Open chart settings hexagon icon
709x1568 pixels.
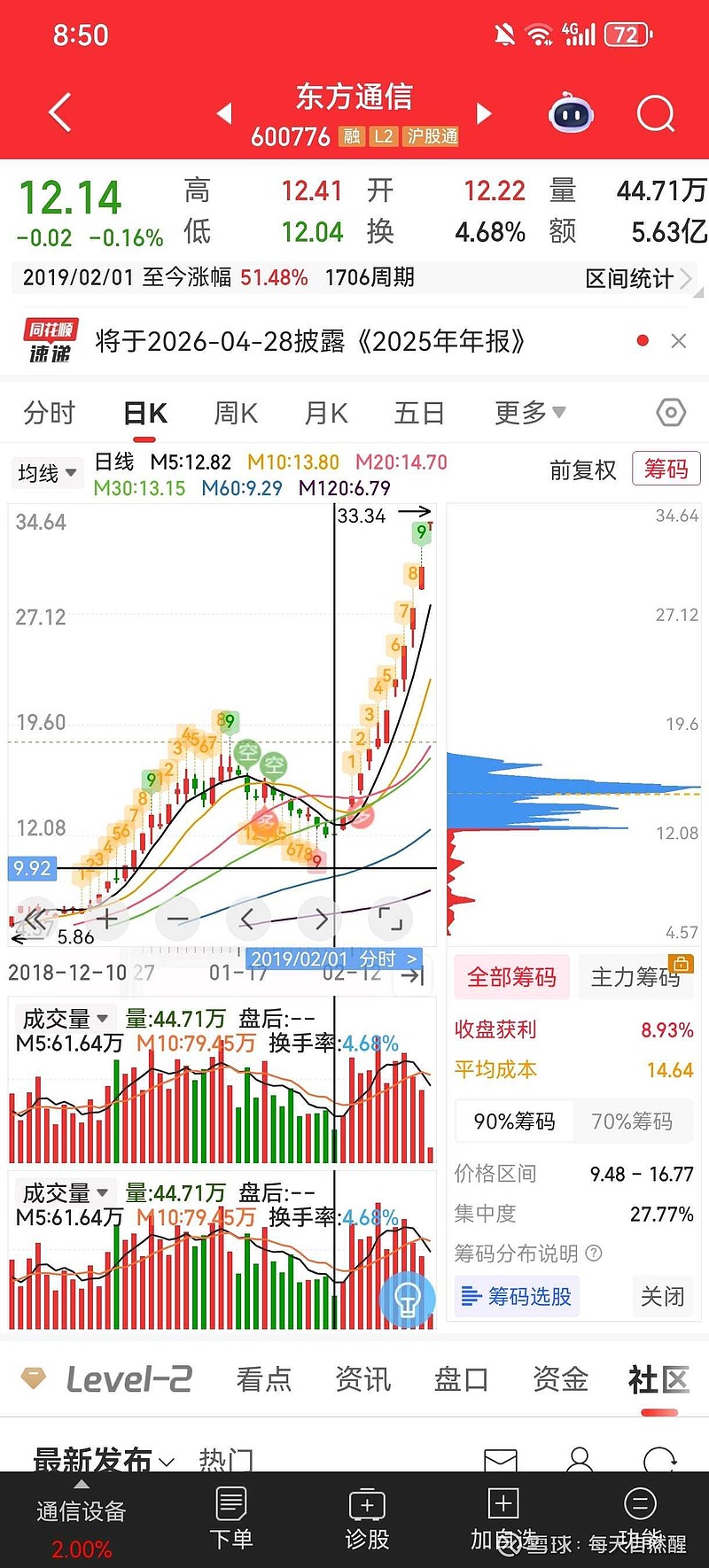pos(671,413)
